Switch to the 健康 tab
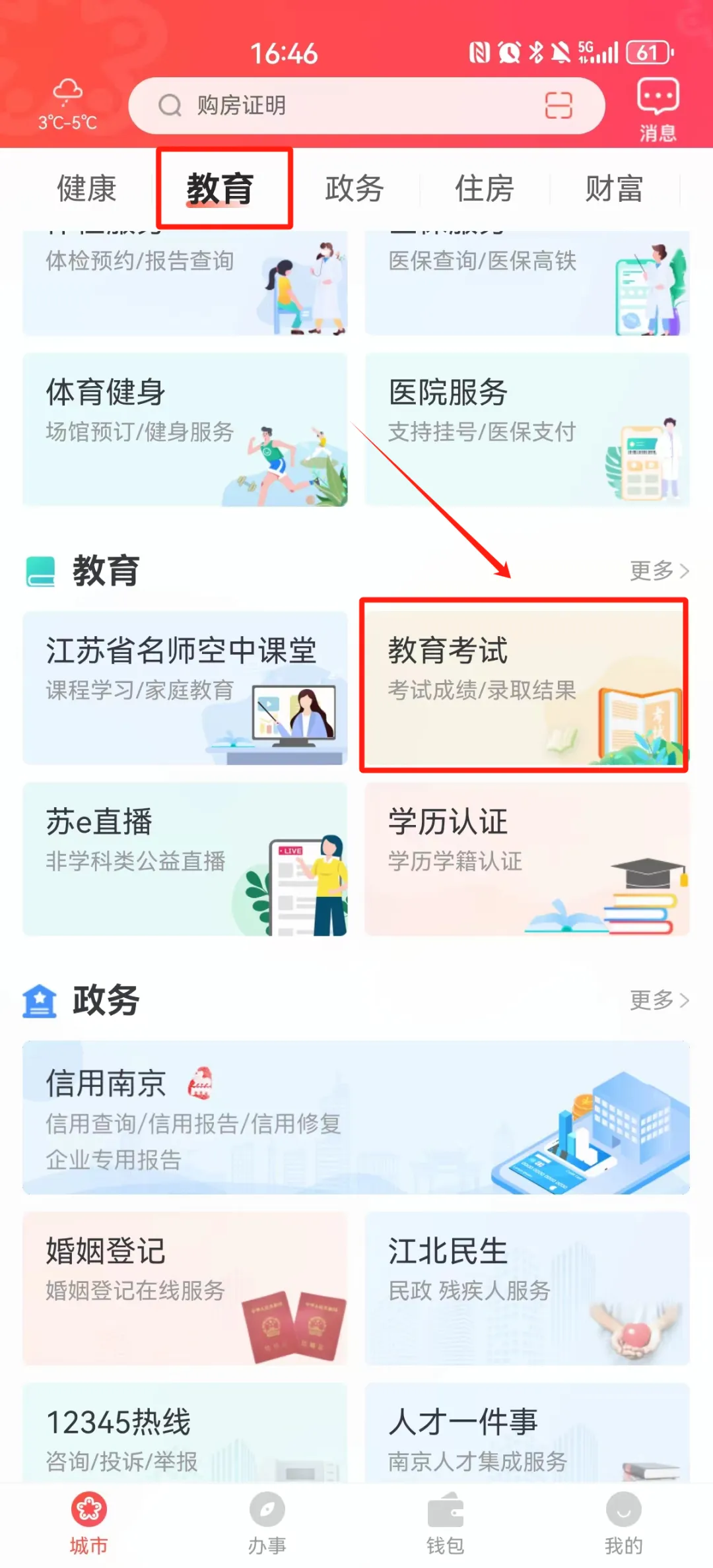This screenshot has height=1568, width=713. click(x=86, y=189)
